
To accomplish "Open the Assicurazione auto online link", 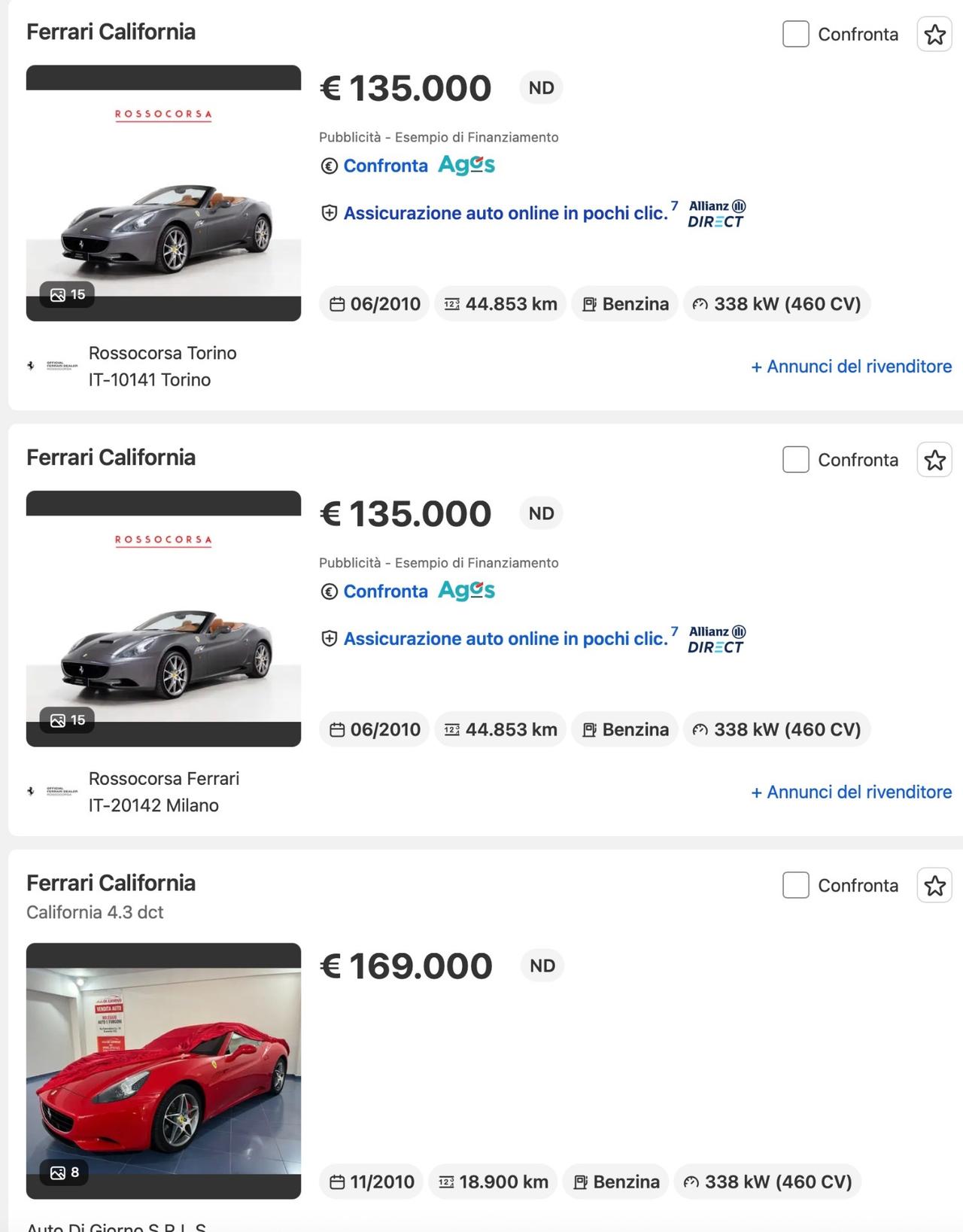I will pyautogui.click(x=503, y=213).
